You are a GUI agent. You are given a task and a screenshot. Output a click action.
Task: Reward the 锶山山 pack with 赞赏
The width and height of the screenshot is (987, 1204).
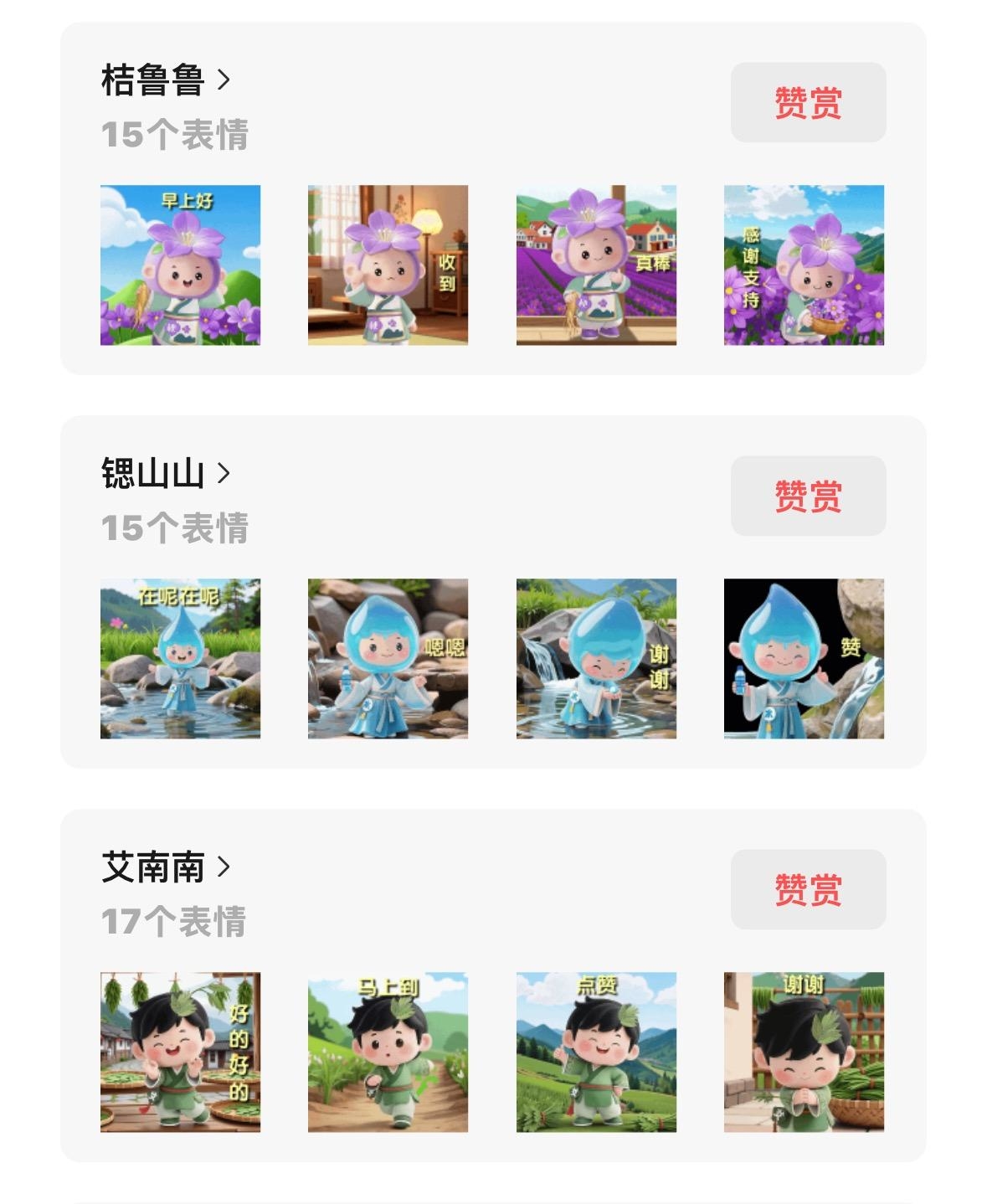808,496
